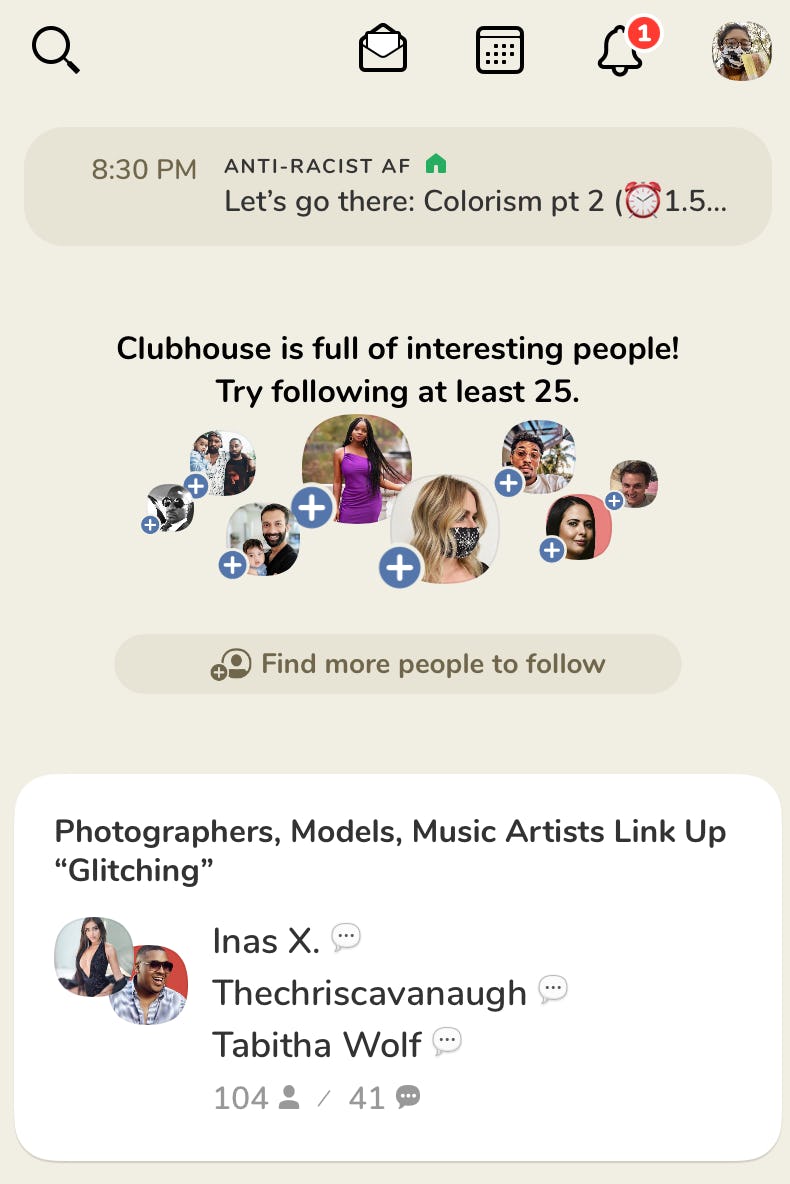The width and height of the screenshot is (790, 1184).
Task: Open the search magnifier icon
Action: (55, 50)
